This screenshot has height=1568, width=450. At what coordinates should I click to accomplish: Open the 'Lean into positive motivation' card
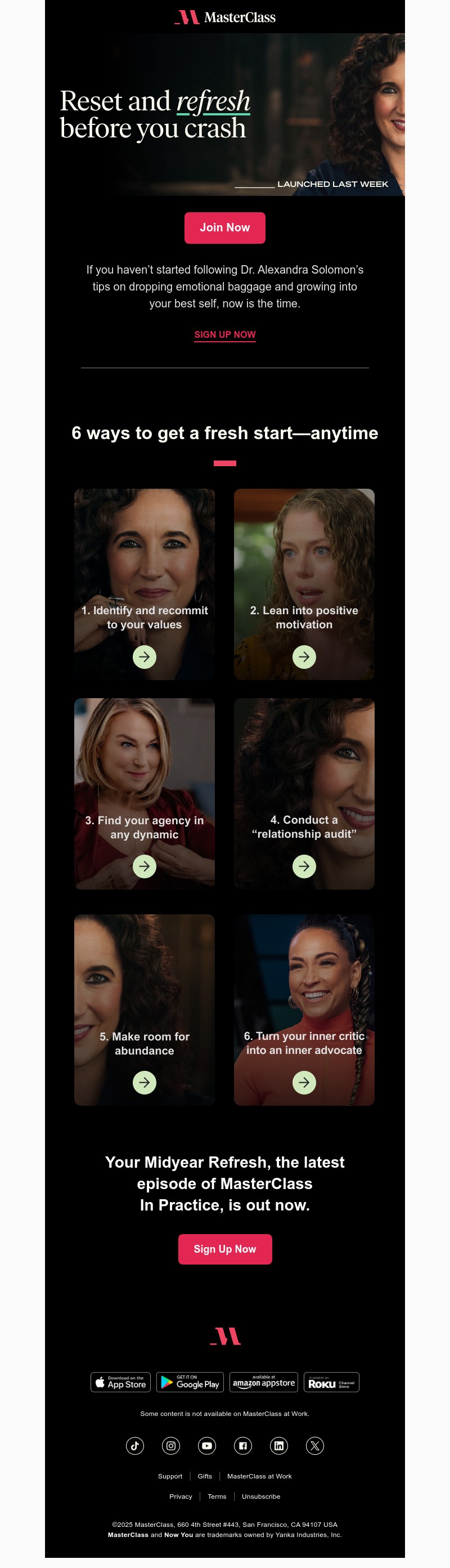304,657
